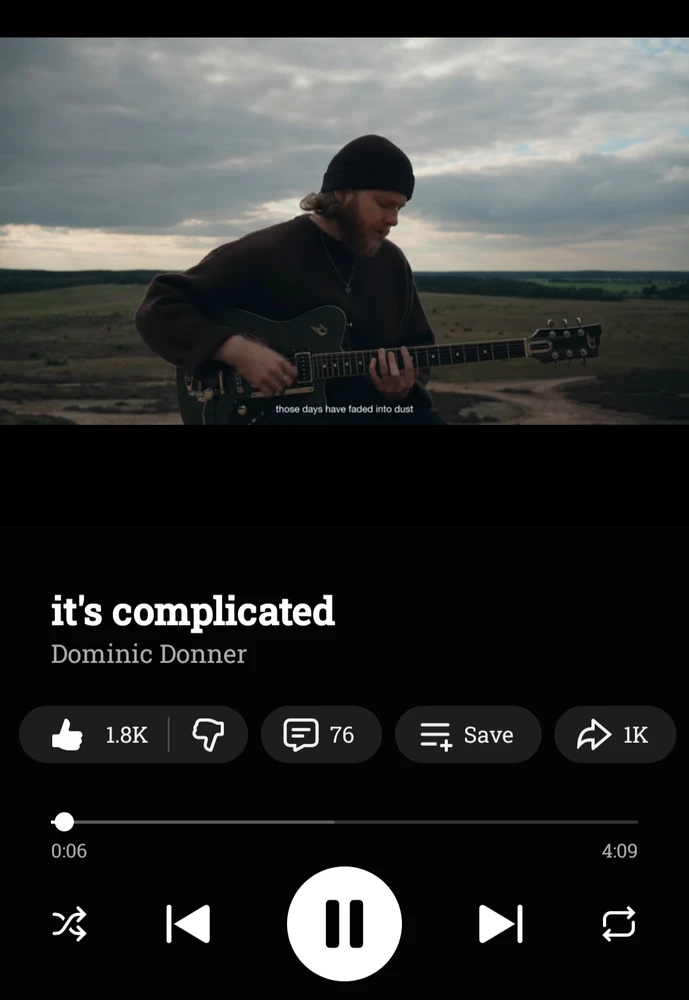Pause the current song
The height and width of the screenshot is (1000, 689).
click(344, 923)
